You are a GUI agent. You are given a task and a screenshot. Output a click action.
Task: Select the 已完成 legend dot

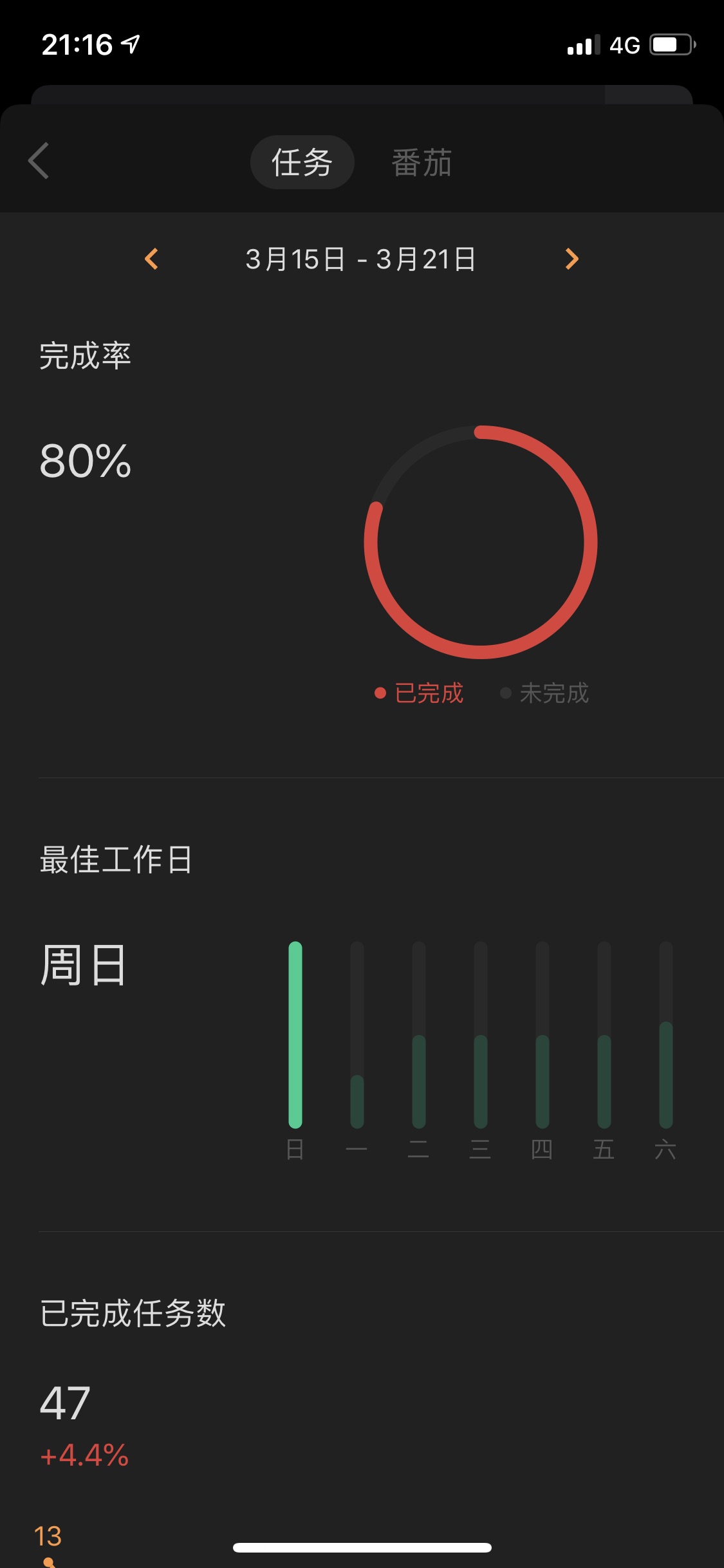(x=378, y=693)
